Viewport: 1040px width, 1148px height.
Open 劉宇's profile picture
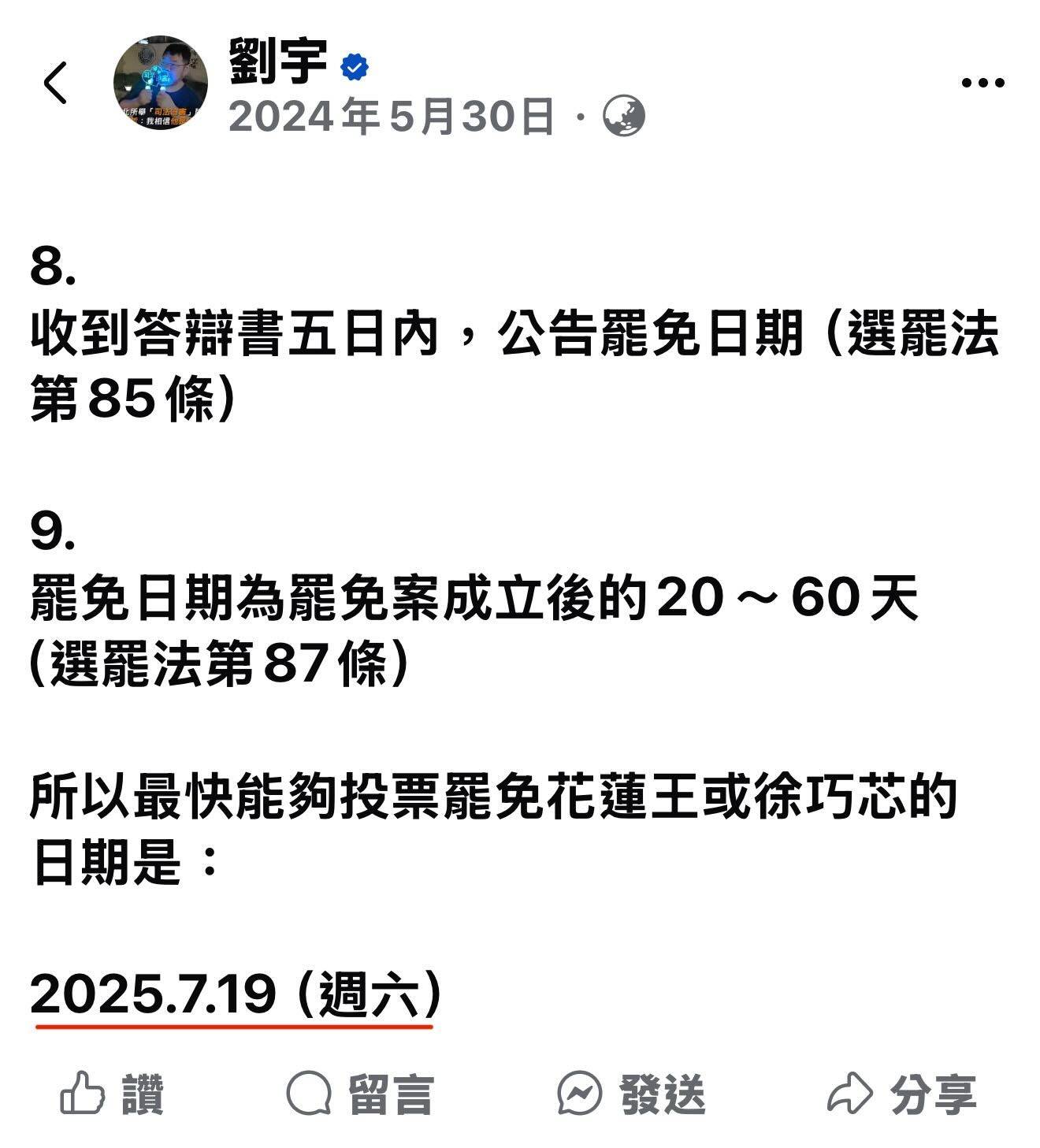click(161, 83)
